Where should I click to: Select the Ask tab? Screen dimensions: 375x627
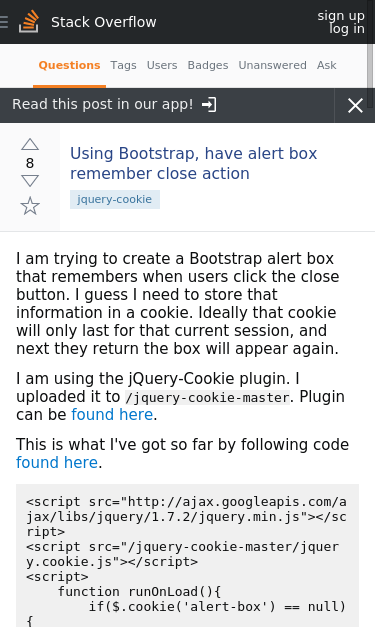pos(327,65)
